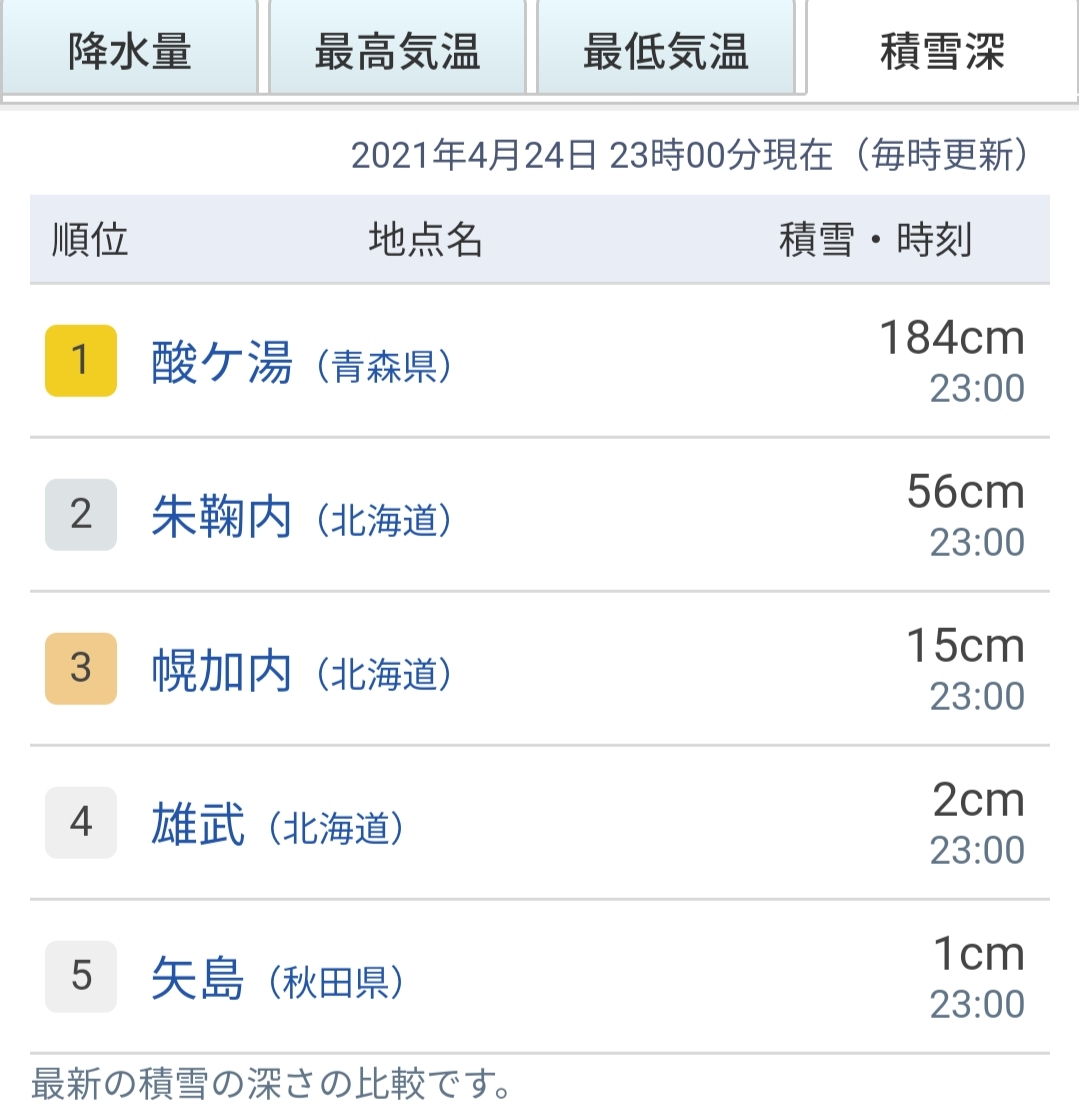
Task: Open the 酸ケ湯 (青森県) location link
Action: (301, 362)
